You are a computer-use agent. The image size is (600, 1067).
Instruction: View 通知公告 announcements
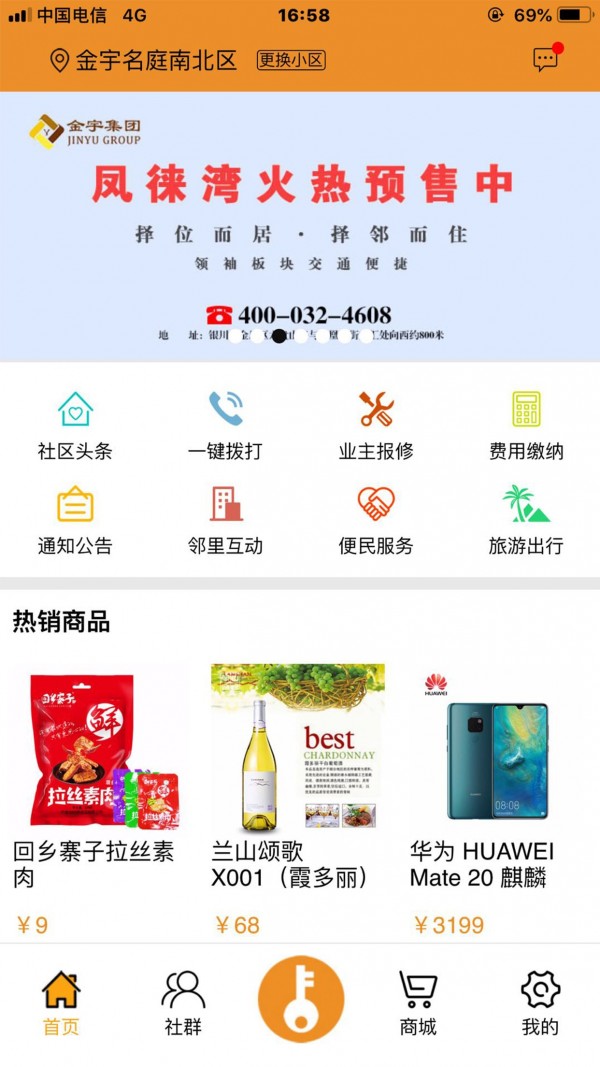pyautogui.click(x=75, y=520)
